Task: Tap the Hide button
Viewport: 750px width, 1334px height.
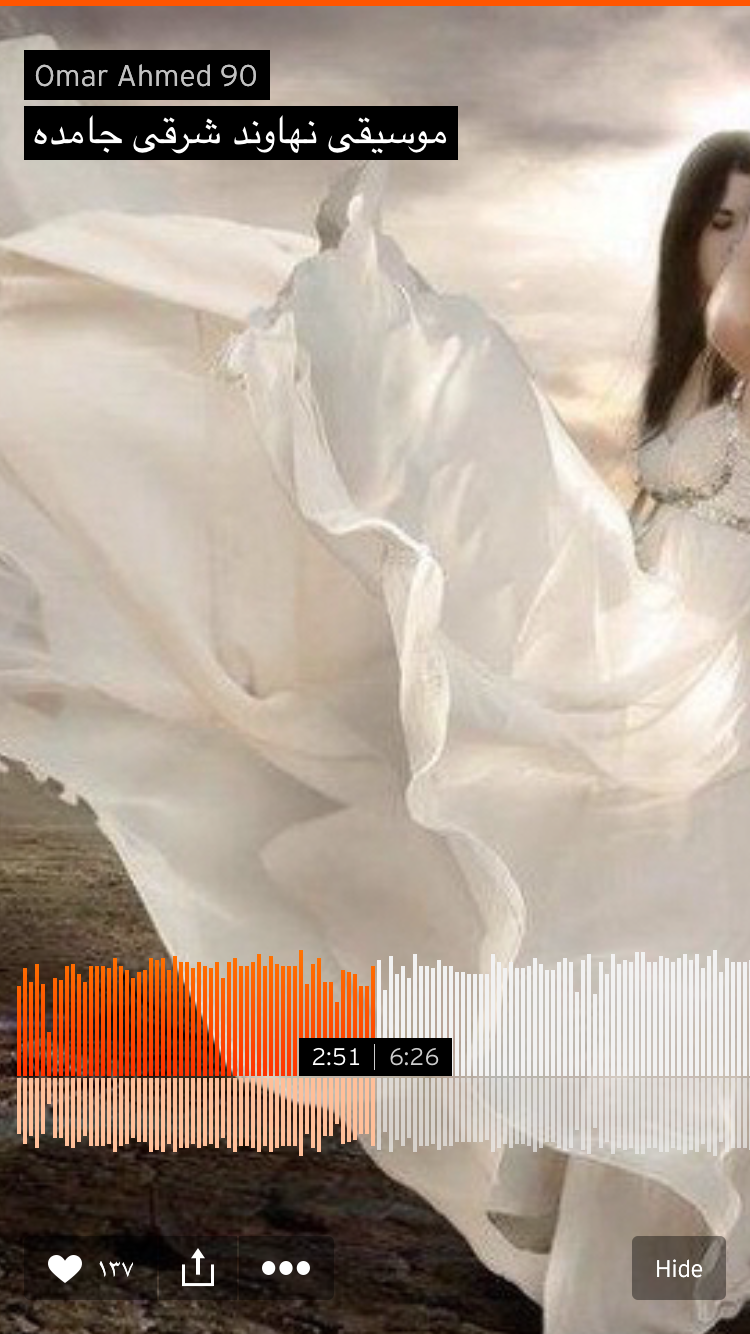Action: tap(678, 1268)
